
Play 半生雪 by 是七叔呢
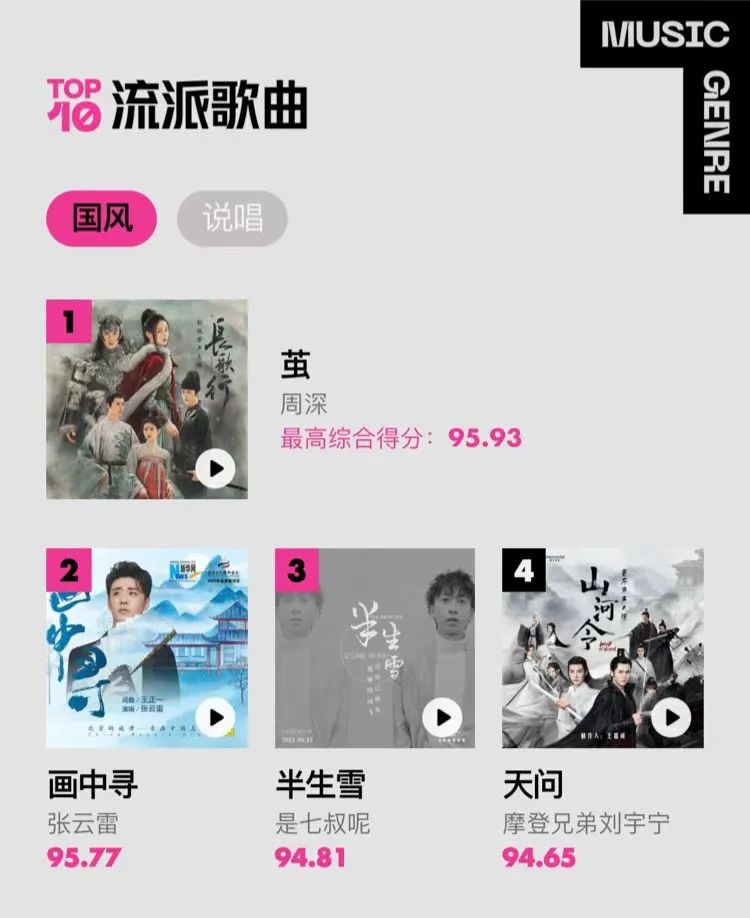point(442,716)
